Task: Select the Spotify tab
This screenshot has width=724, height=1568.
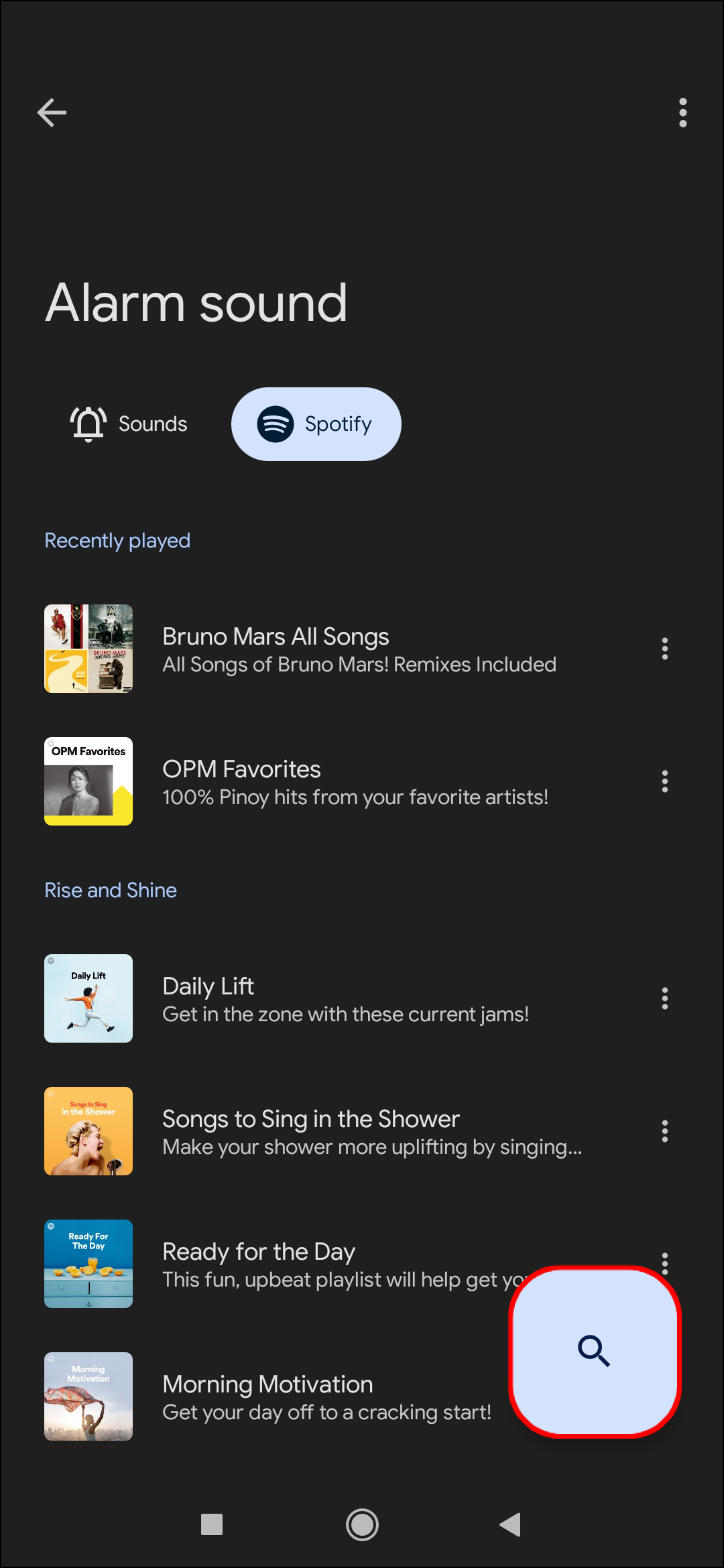Action: (x=316, y=424)
